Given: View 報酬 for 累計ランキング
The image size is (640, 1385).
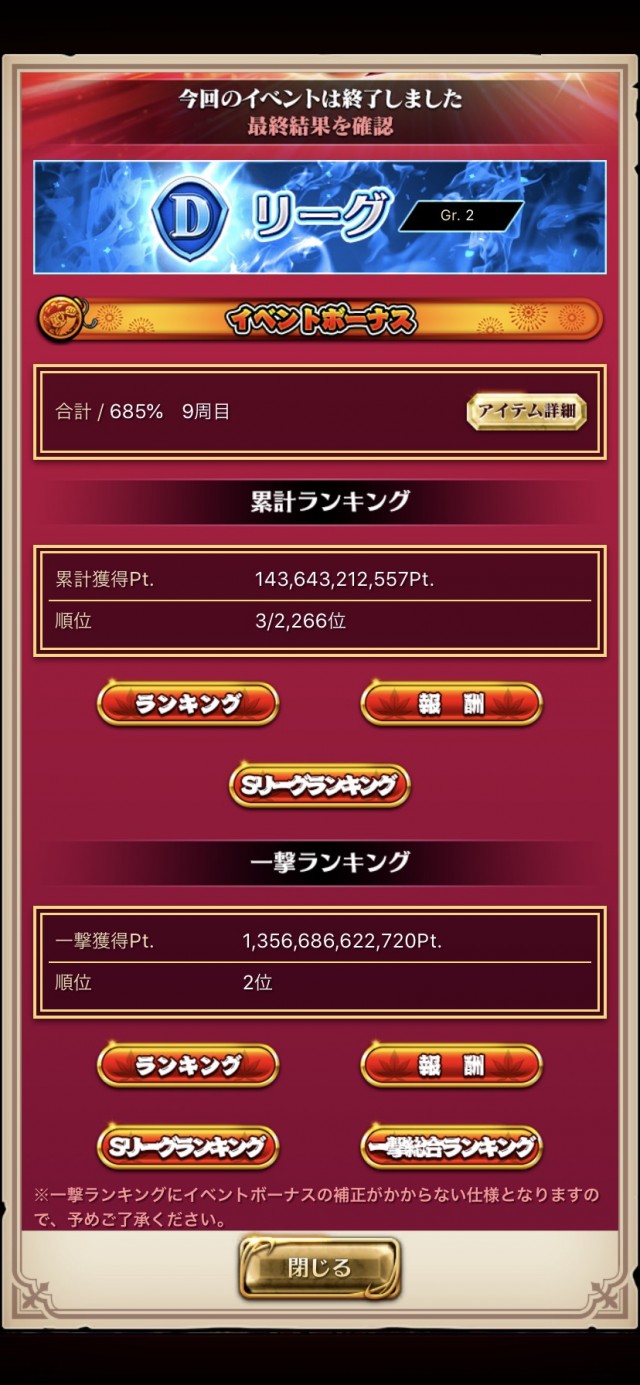Looking at the screenshot, I should pos(451,704).
